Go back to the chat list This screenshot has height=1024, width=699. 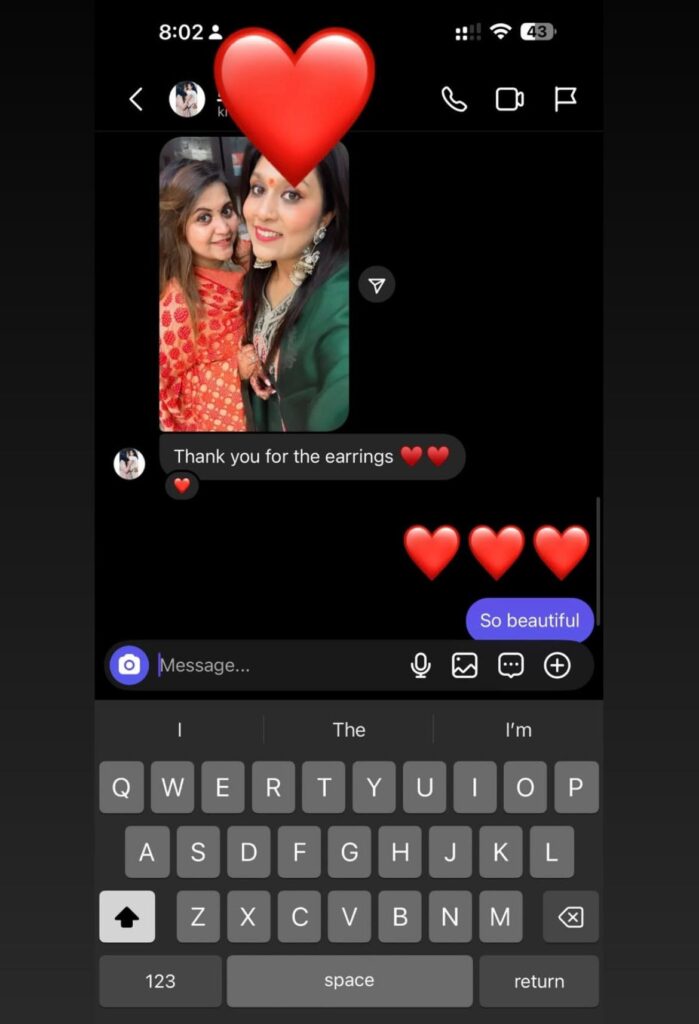point(136,99)
